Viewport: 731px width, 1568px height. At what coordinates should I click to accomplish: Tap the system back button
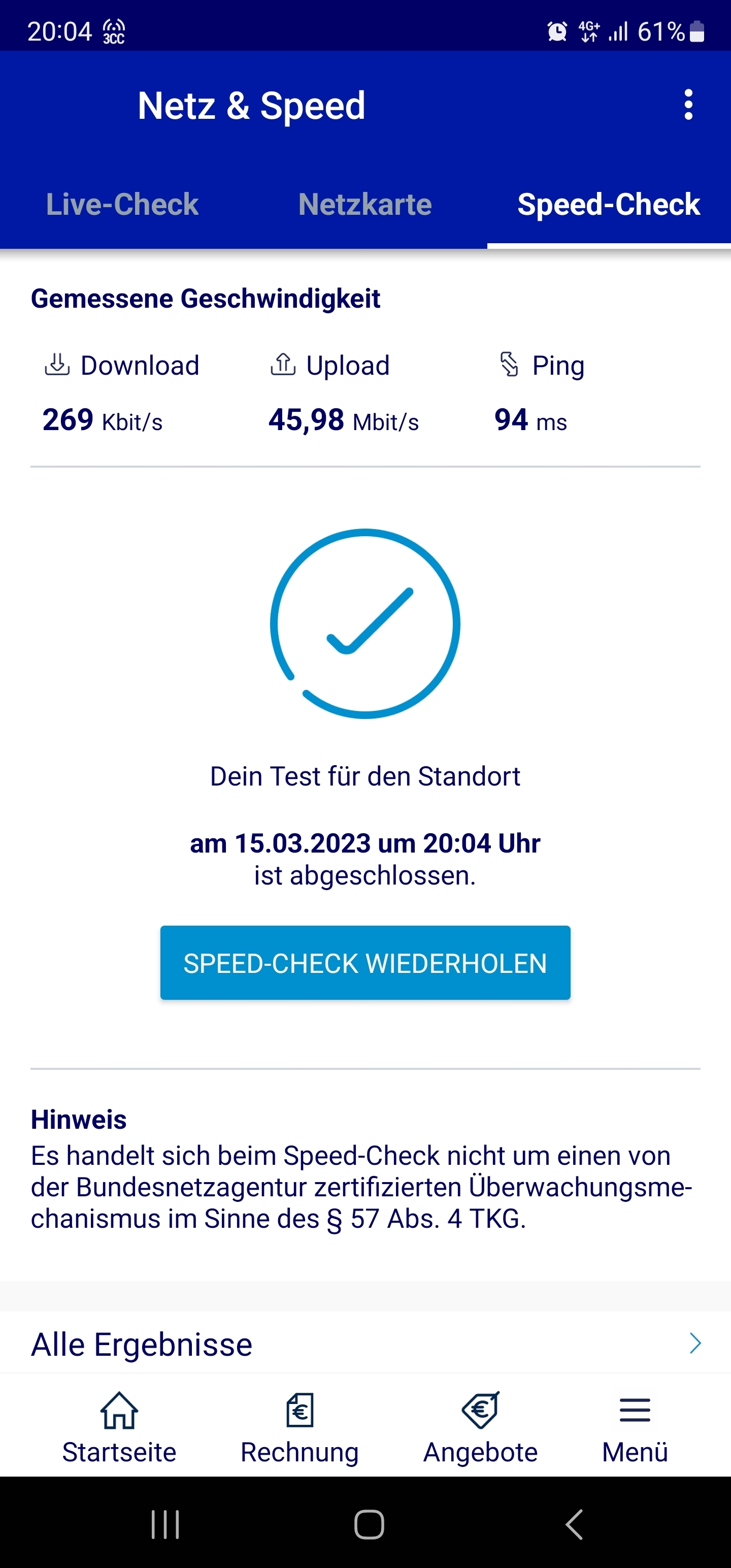click(573, 1524)
